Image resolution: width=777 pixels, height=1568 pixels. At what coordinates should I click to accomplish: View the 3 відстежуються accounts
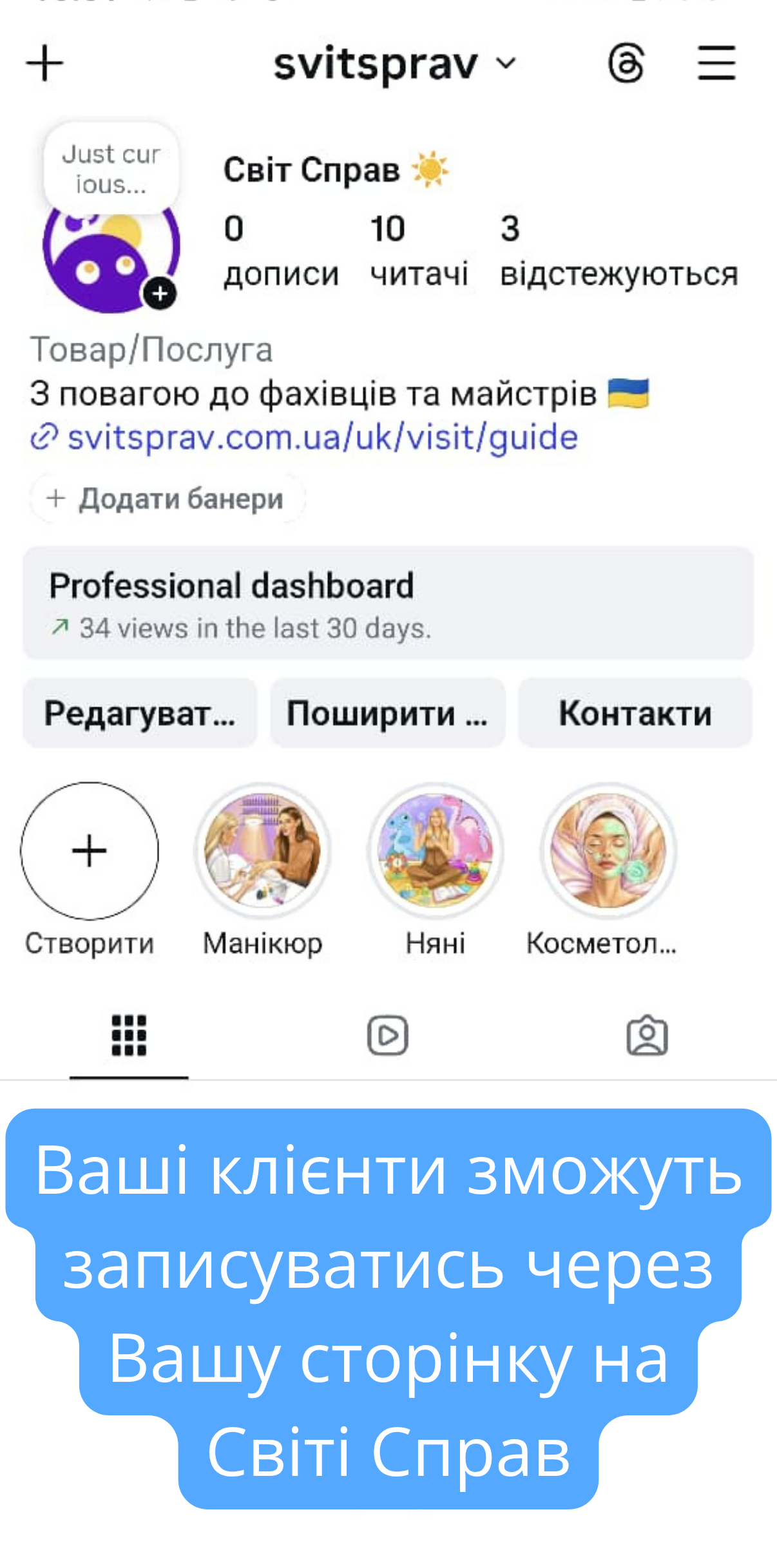[x=619, y=251]
